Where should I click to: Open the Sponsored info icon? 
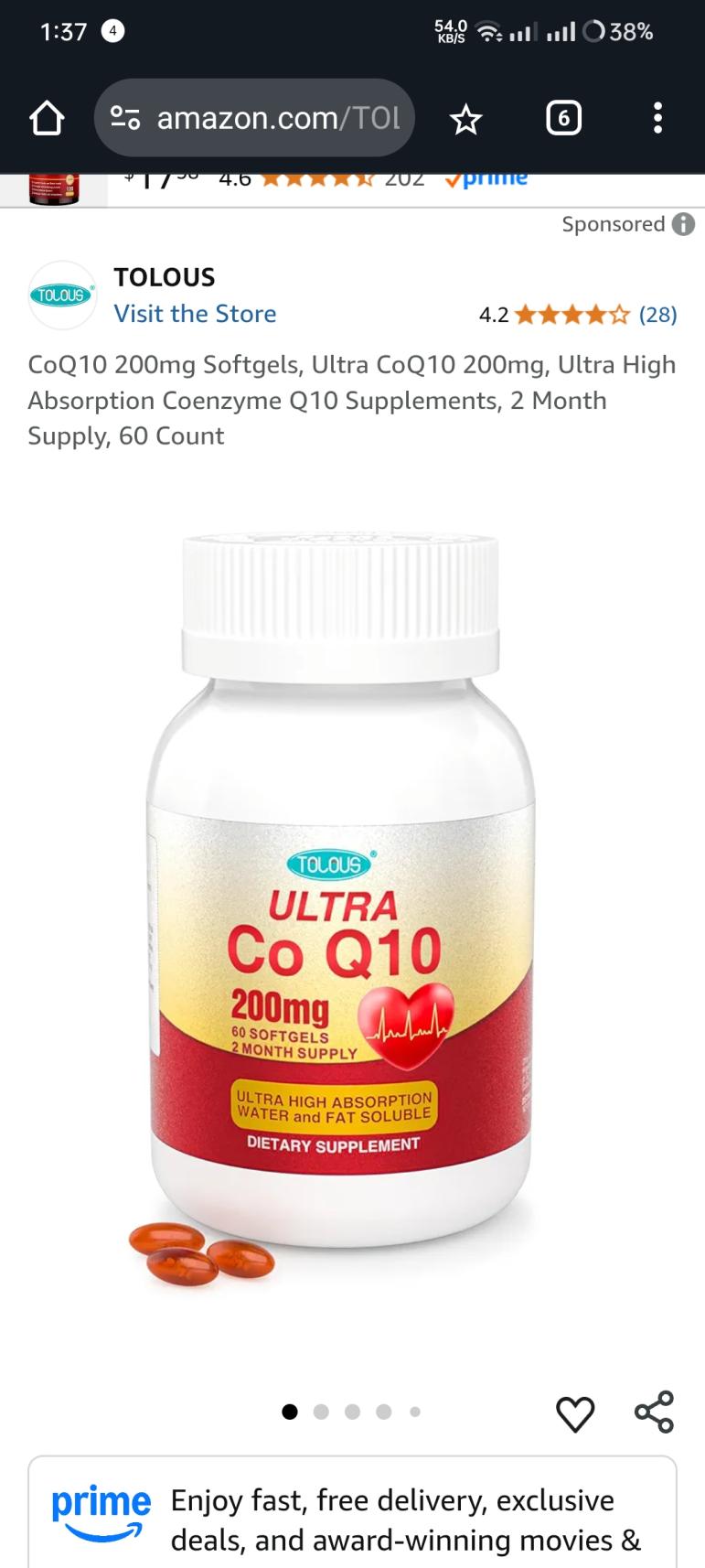click(683, 224)
